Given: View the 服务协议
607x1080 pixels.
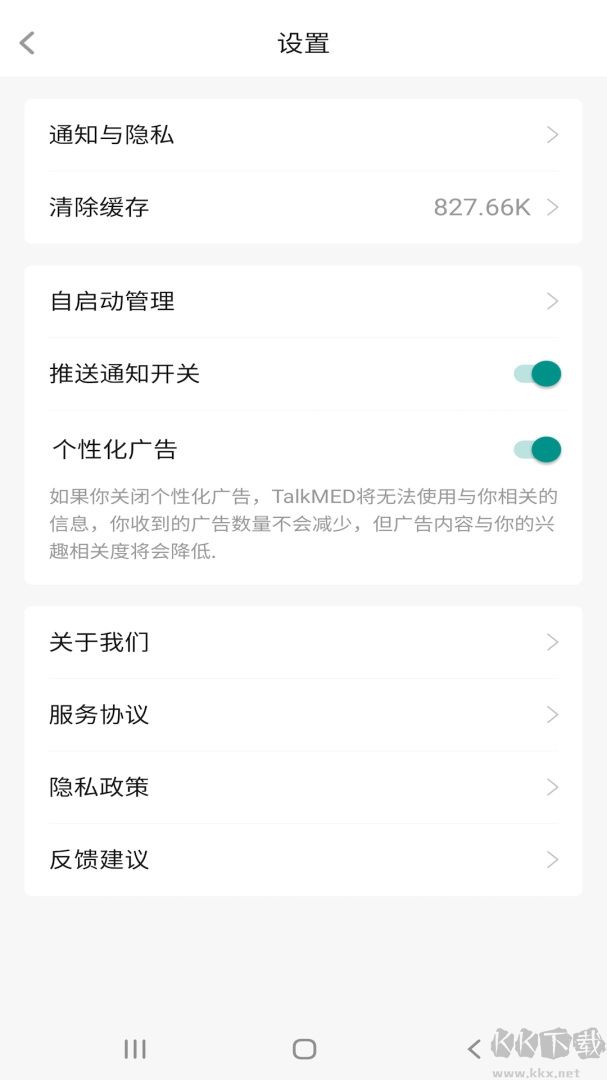Looking at the screenshot, I should pyautogui.click(x=303, y=715).
